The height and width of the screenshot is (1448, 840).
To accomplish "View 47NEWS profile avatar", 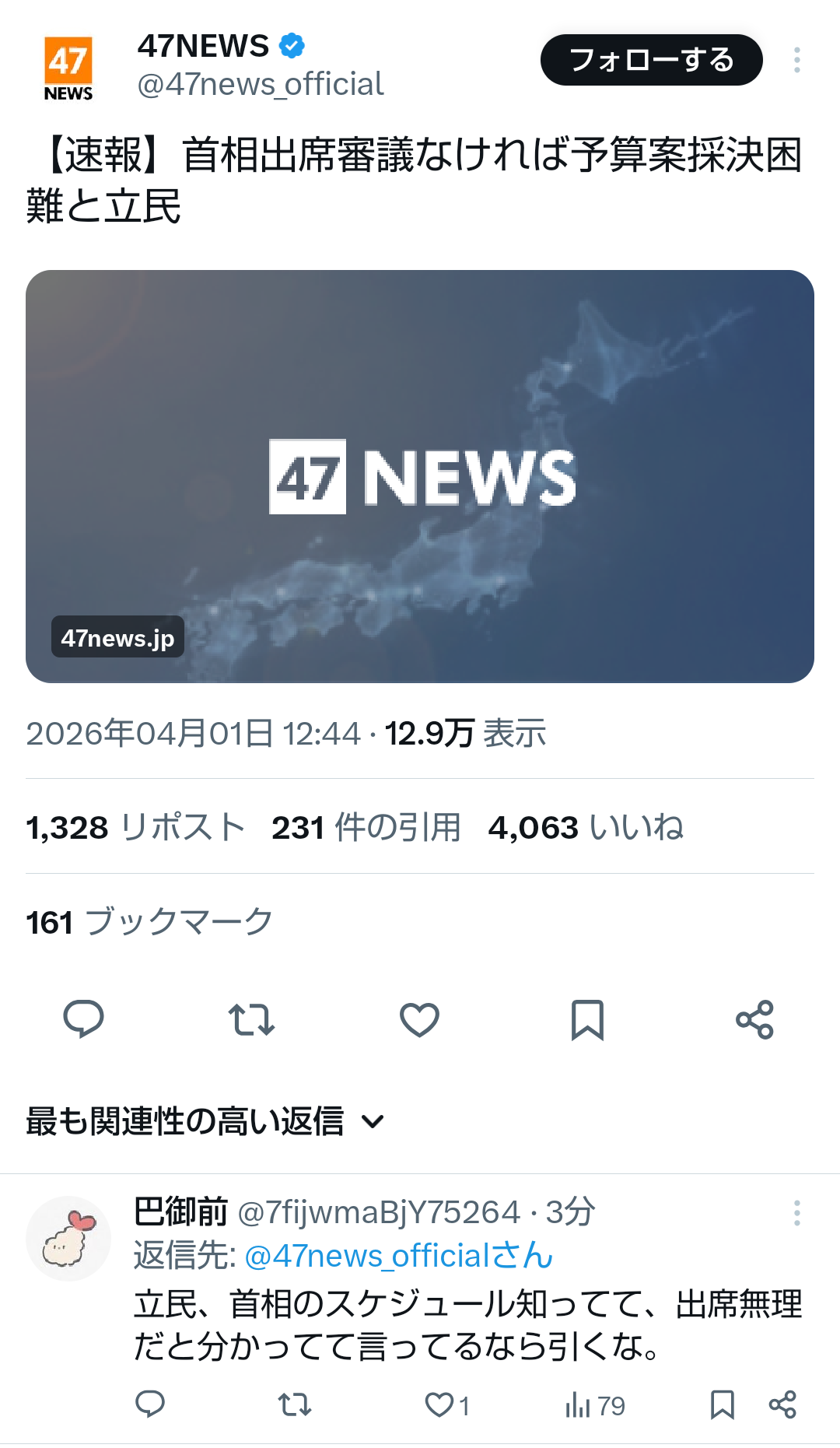I will (x=68, y=68).
